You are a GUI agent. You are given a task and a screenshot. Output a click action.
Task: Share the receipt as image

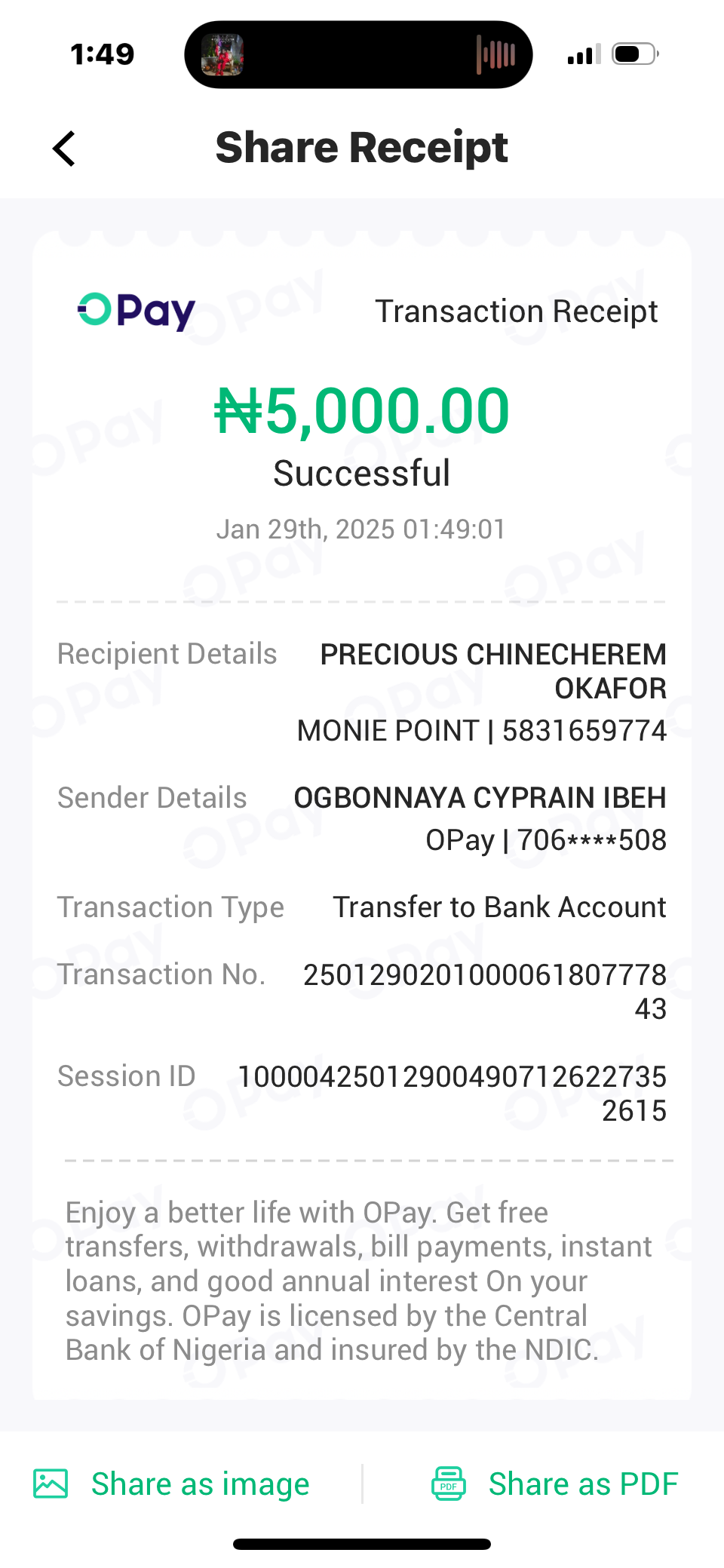[x=172, y=1484]
